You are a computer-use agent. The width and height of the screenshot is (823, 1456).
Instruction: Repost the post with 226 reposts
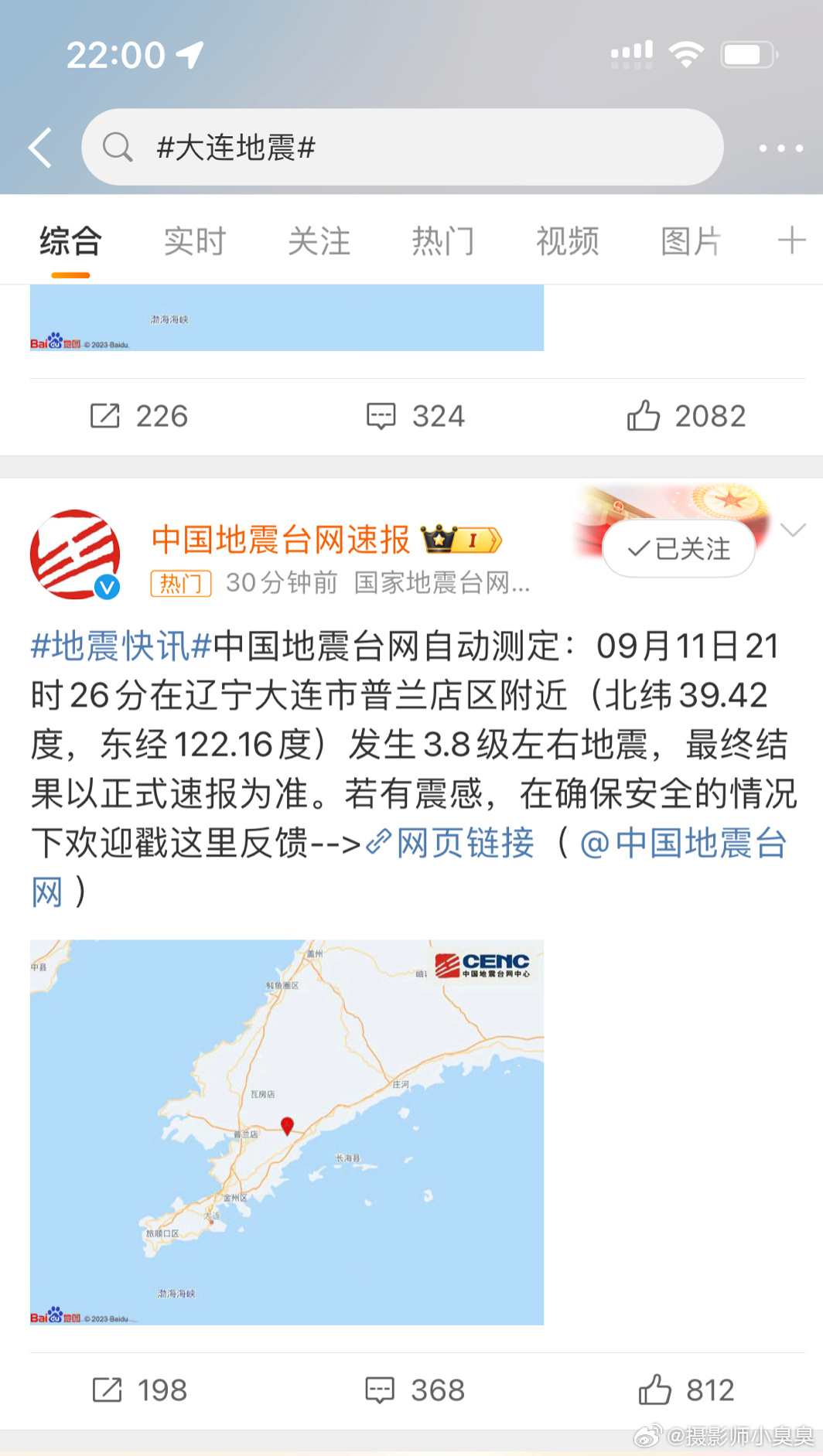click(x=139, y=416)
